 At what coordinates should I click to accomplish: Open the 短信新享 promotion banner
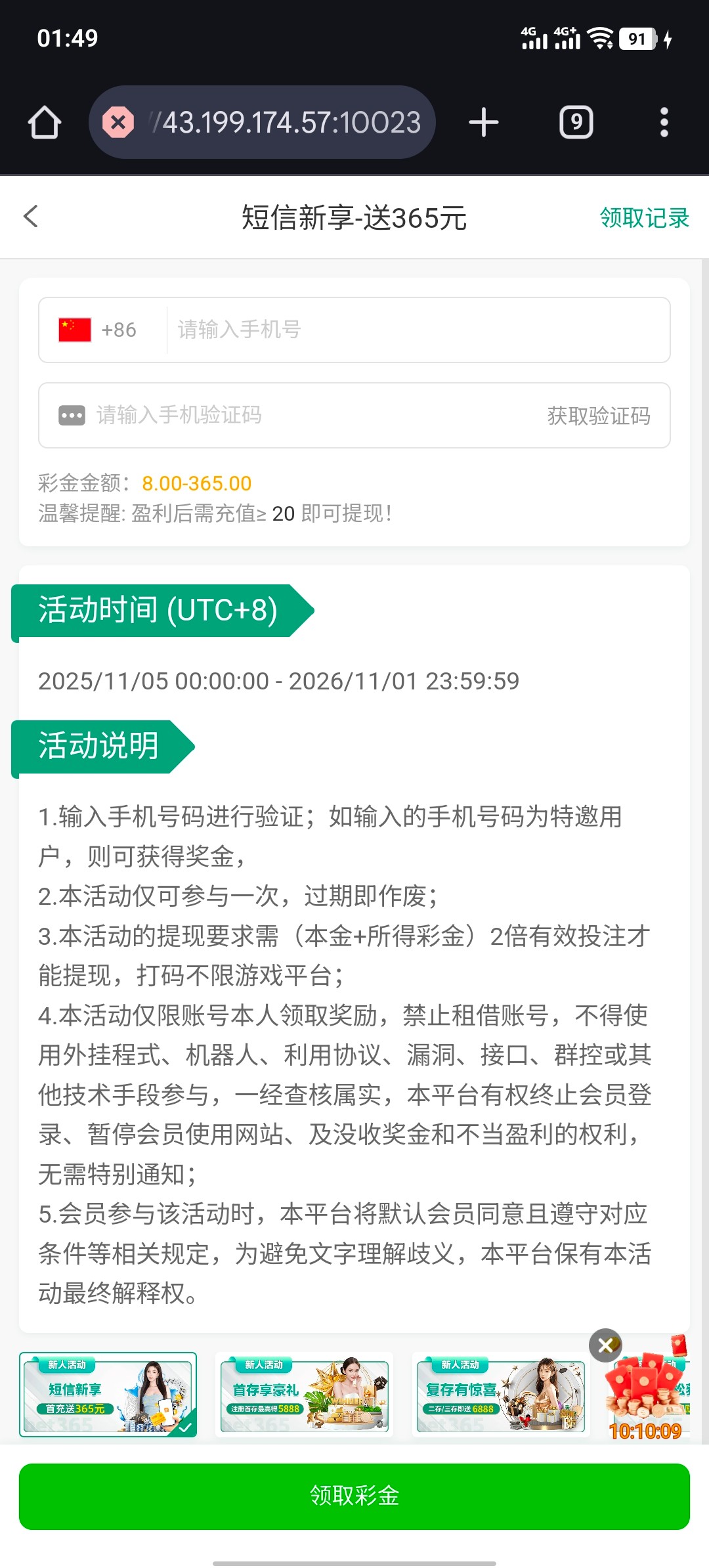[x=108, y=1395]
